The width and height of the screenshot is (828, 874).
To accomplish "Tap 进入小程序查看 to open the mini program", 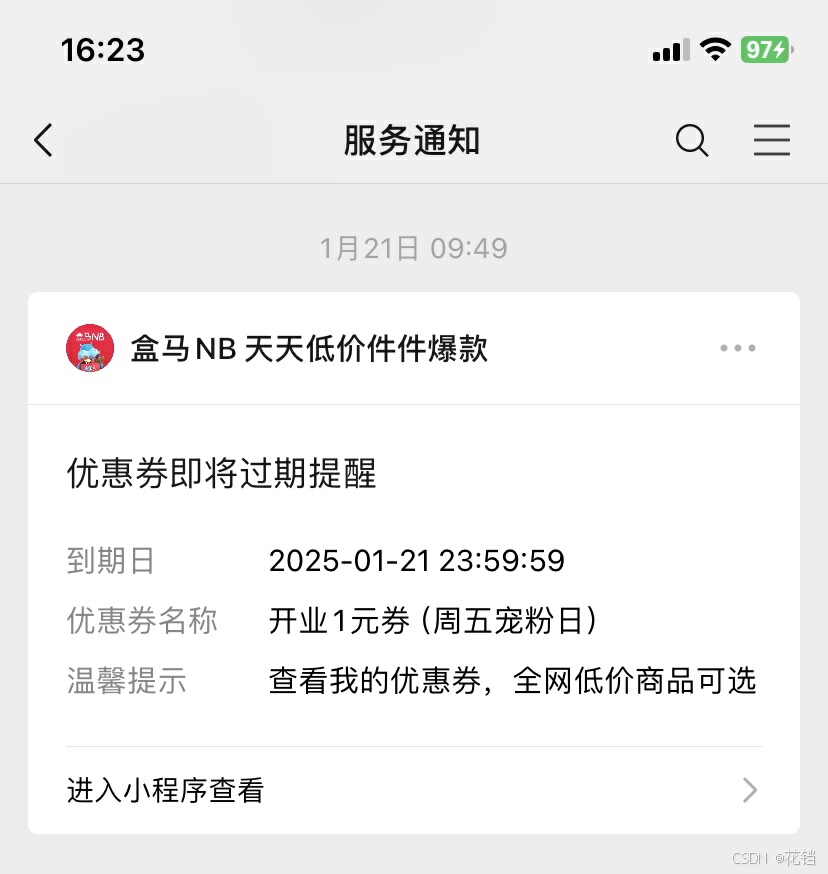I will tap(163, 791).
